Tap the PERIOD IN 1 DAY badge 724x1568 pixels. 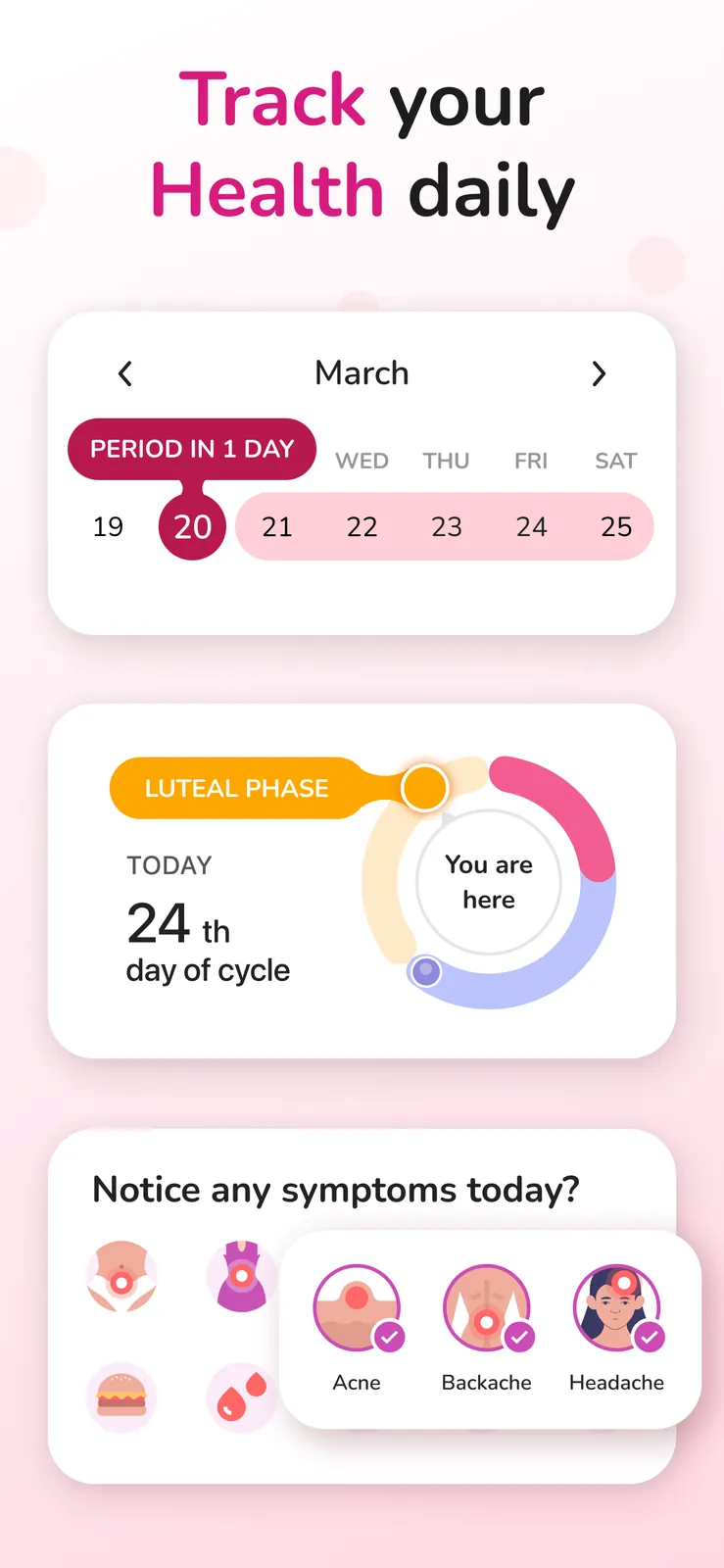191,449
